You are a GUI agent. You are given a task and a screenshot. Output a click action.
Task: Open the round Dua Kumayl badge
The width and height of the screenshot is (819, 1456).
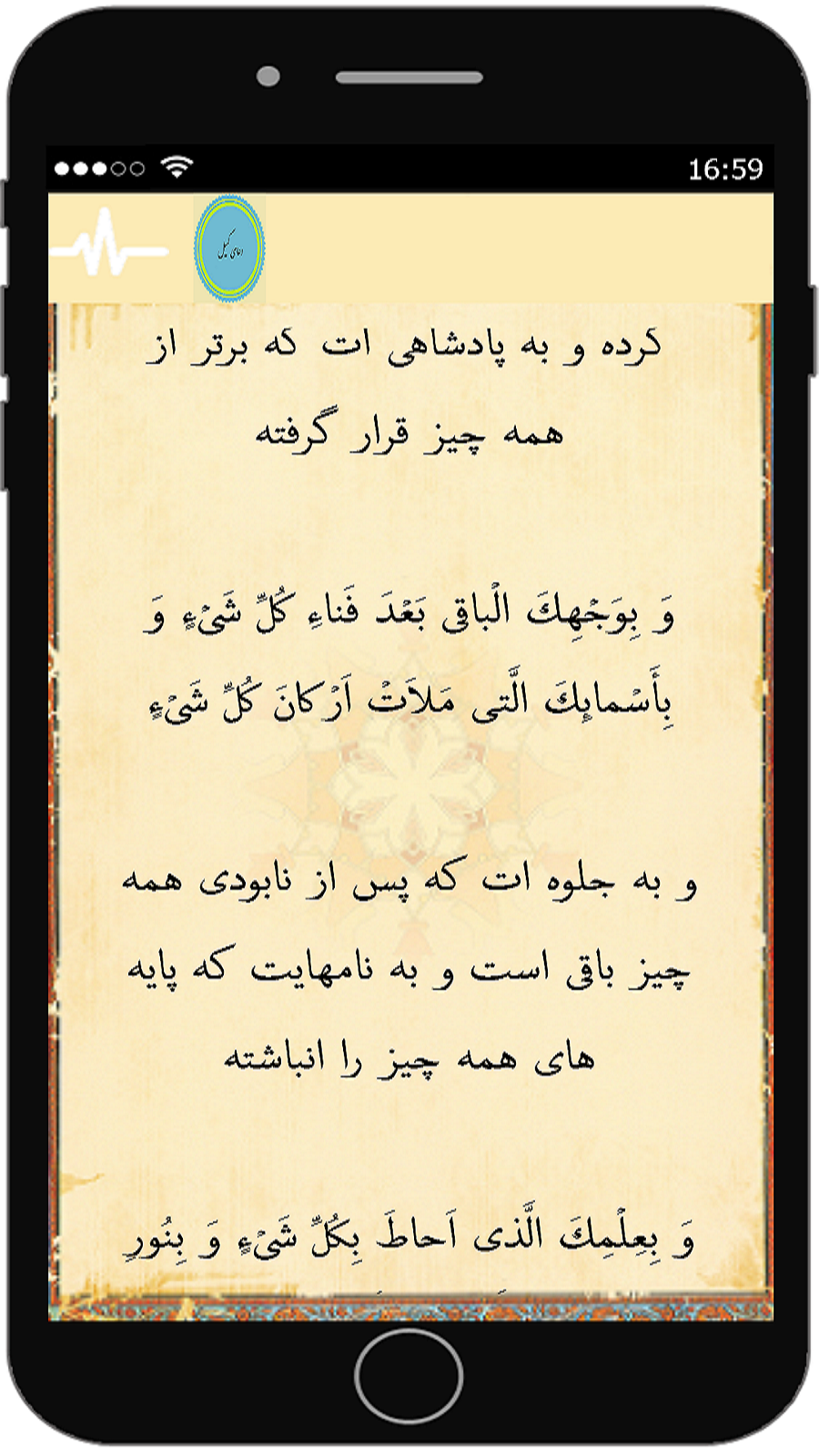coord(229,248)
